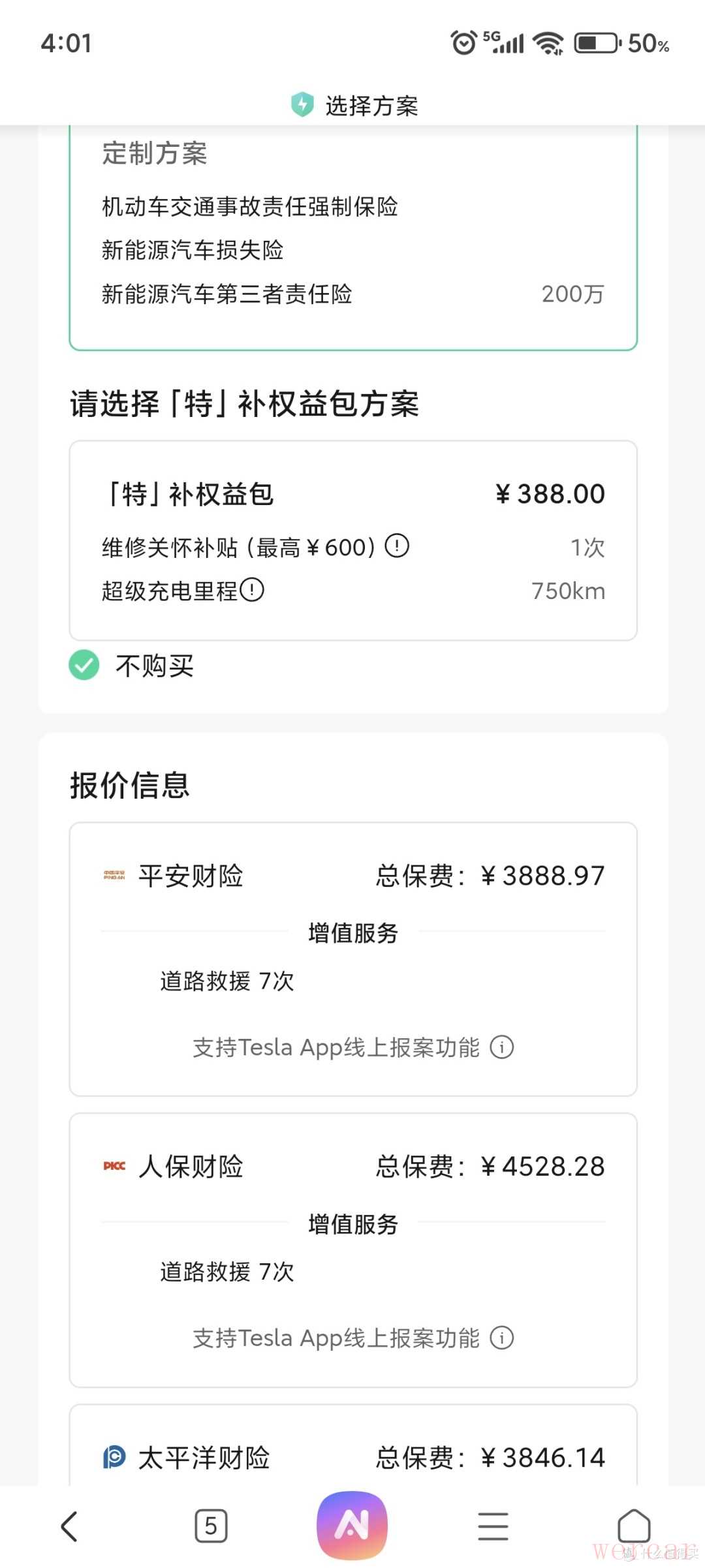Show info for 超级充电里程

(252, 590)
